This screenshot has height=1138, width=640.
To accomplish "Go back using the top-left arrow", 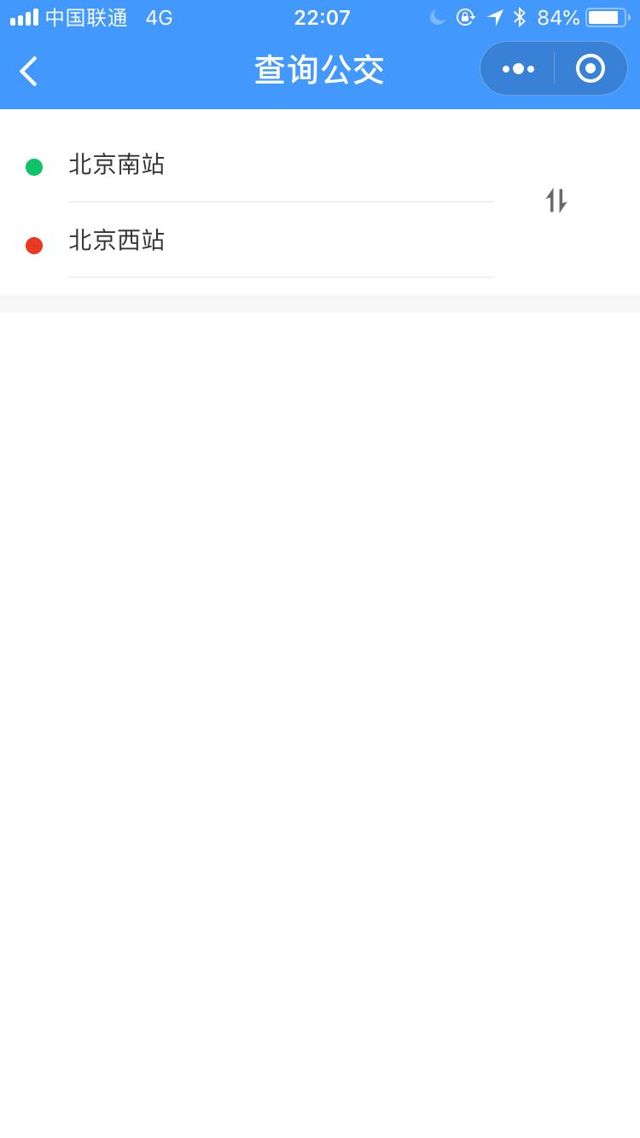I will pos(29,70).
